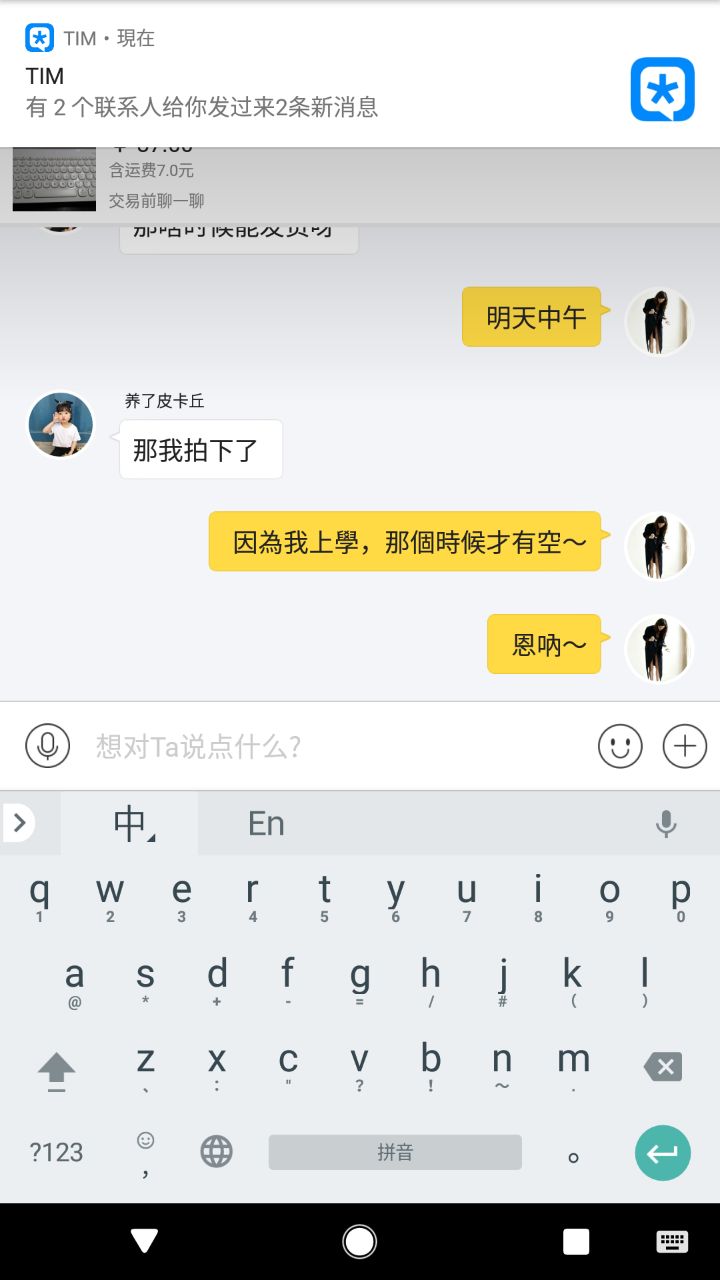
Task: Start keyboard voice input
Action: [666, 824]
